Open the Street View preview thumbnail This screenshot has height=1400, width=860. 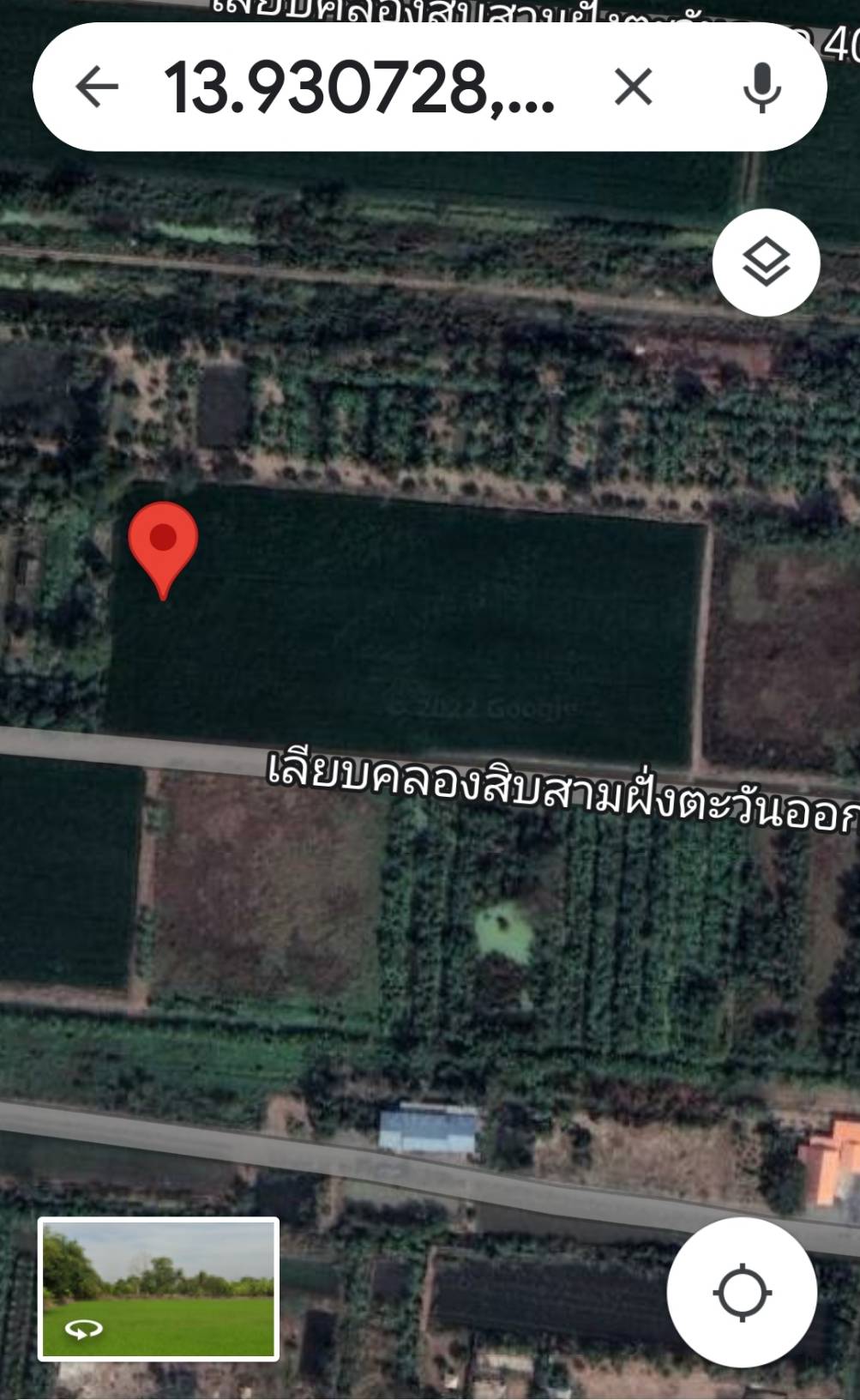(x=159, y=1288)
